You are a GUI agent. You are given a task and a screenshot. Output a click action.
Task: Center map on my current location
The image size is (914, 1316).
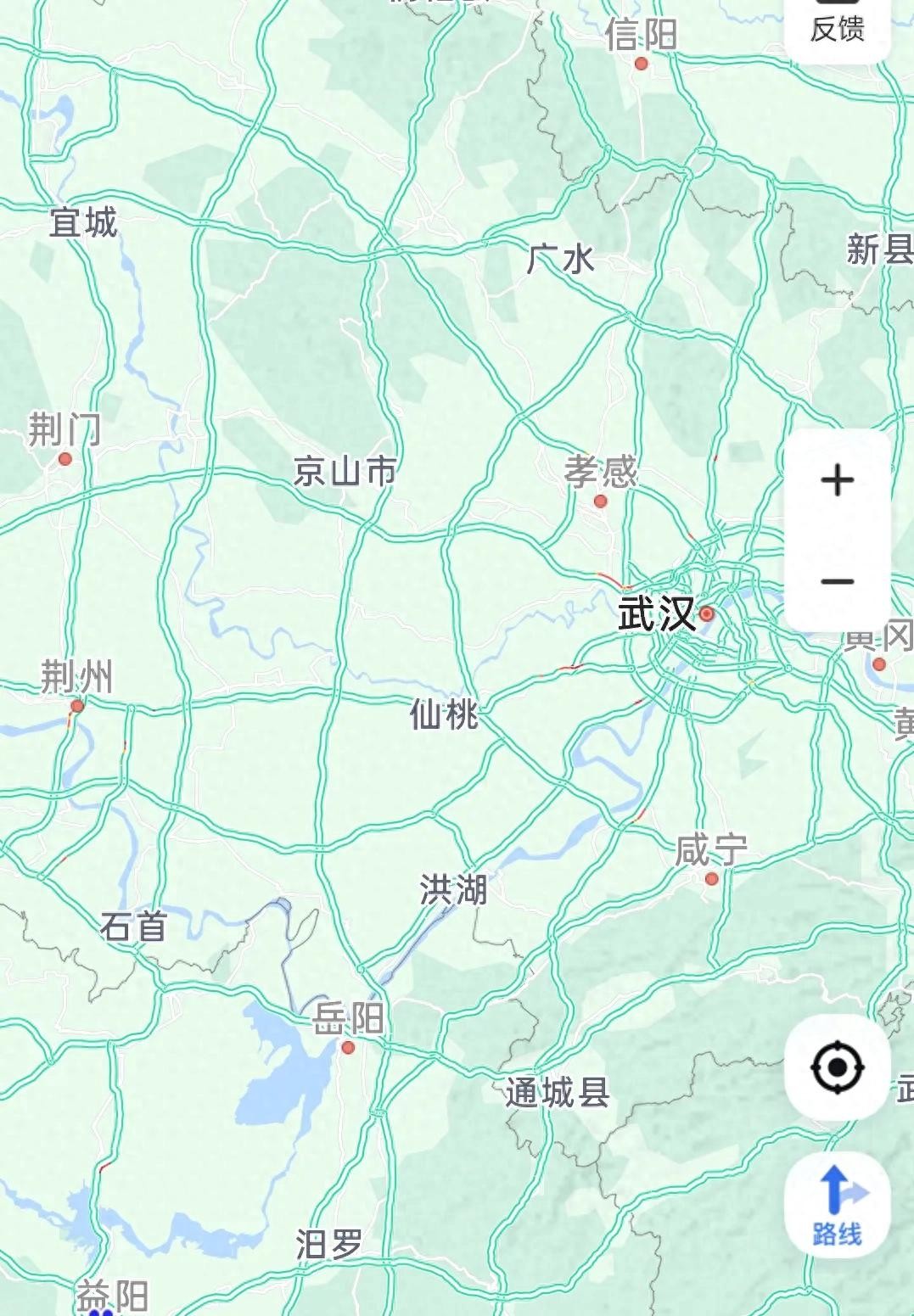(x=837, y=1067)
